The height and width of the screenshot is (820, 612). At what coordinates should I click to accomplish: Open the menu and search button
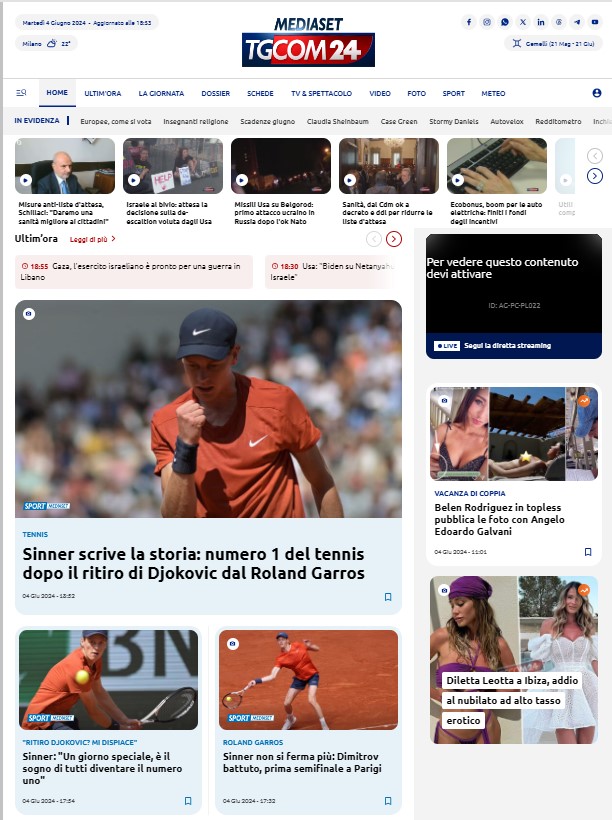click(21, 93)
